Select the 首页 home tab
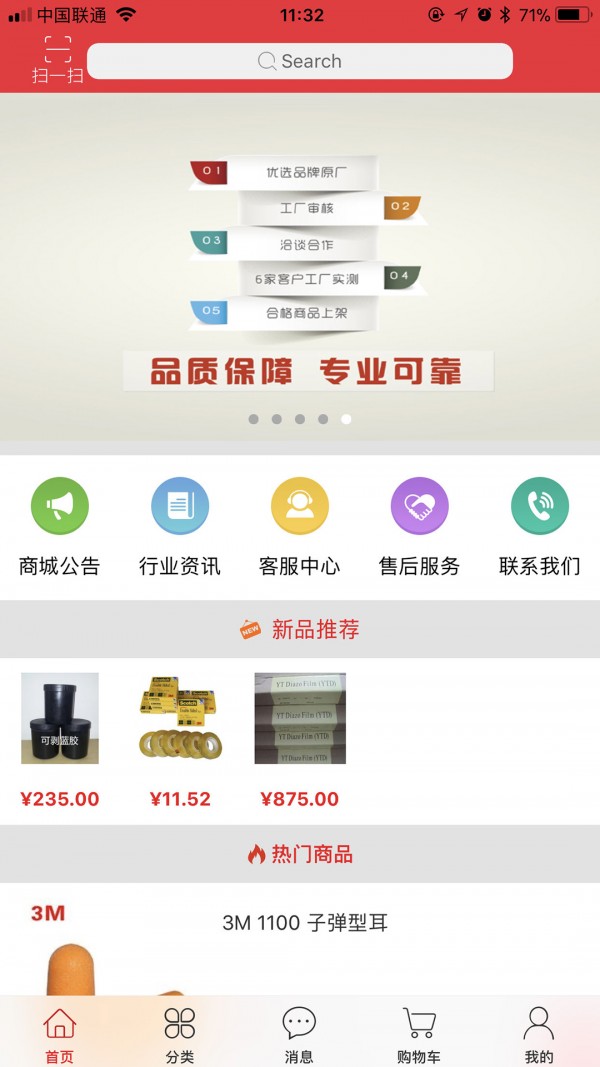This screenshot has width=600, height=1067. click(x=60, y=1034)
